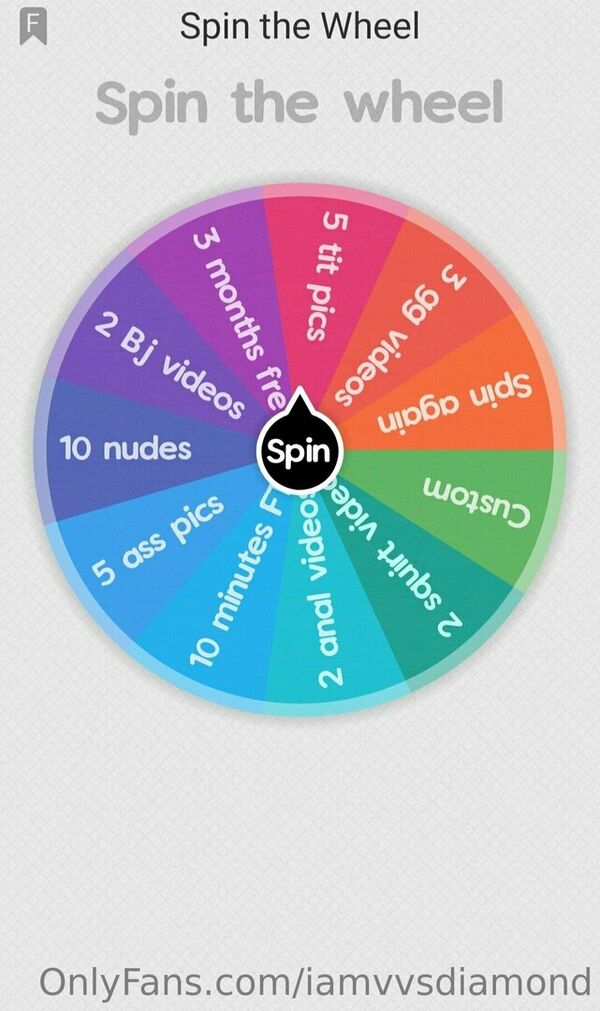Open the bookmark icon in the top bar
Screen dimensions: 600x1011
click(33, 28)
